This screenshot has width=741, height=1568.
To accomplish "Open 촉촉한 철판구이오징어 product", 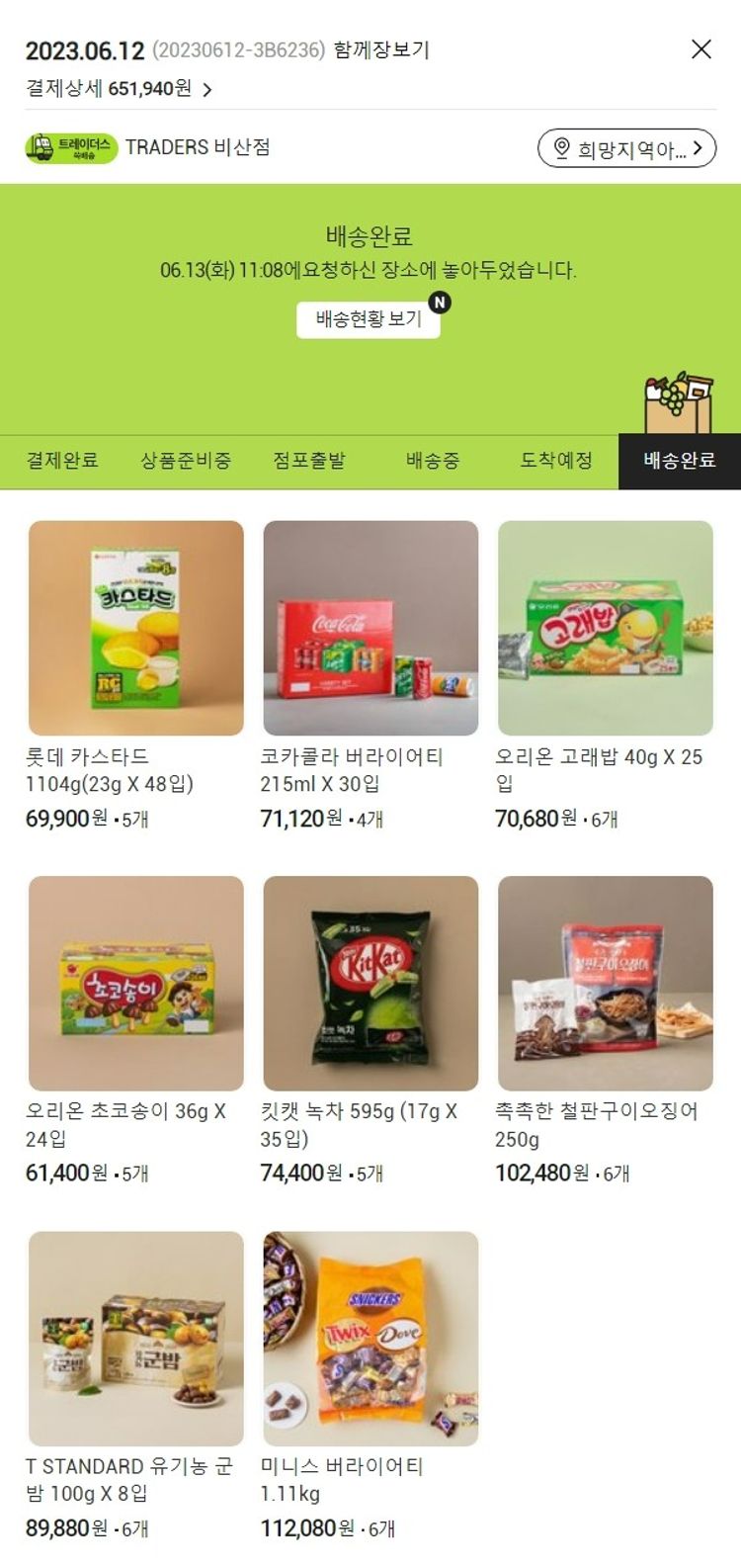I will [605, 984].
